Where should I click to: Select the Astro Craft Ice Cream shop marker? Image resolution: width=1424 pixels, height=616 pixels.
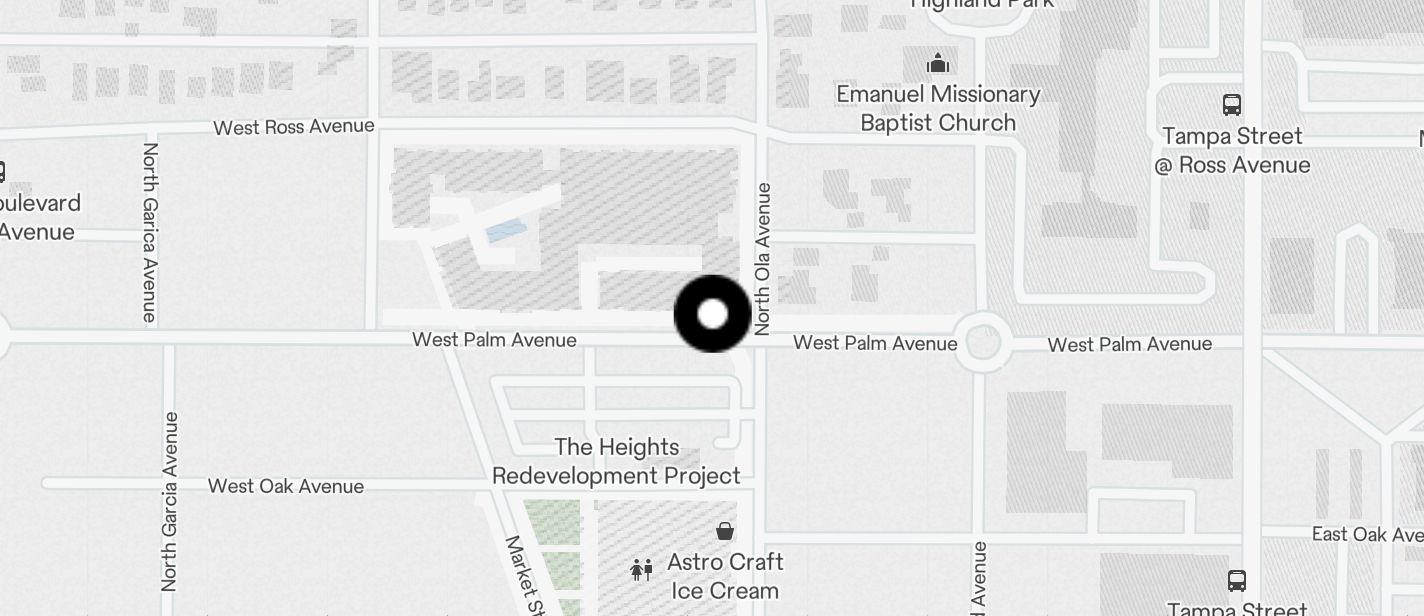point(725,531)
